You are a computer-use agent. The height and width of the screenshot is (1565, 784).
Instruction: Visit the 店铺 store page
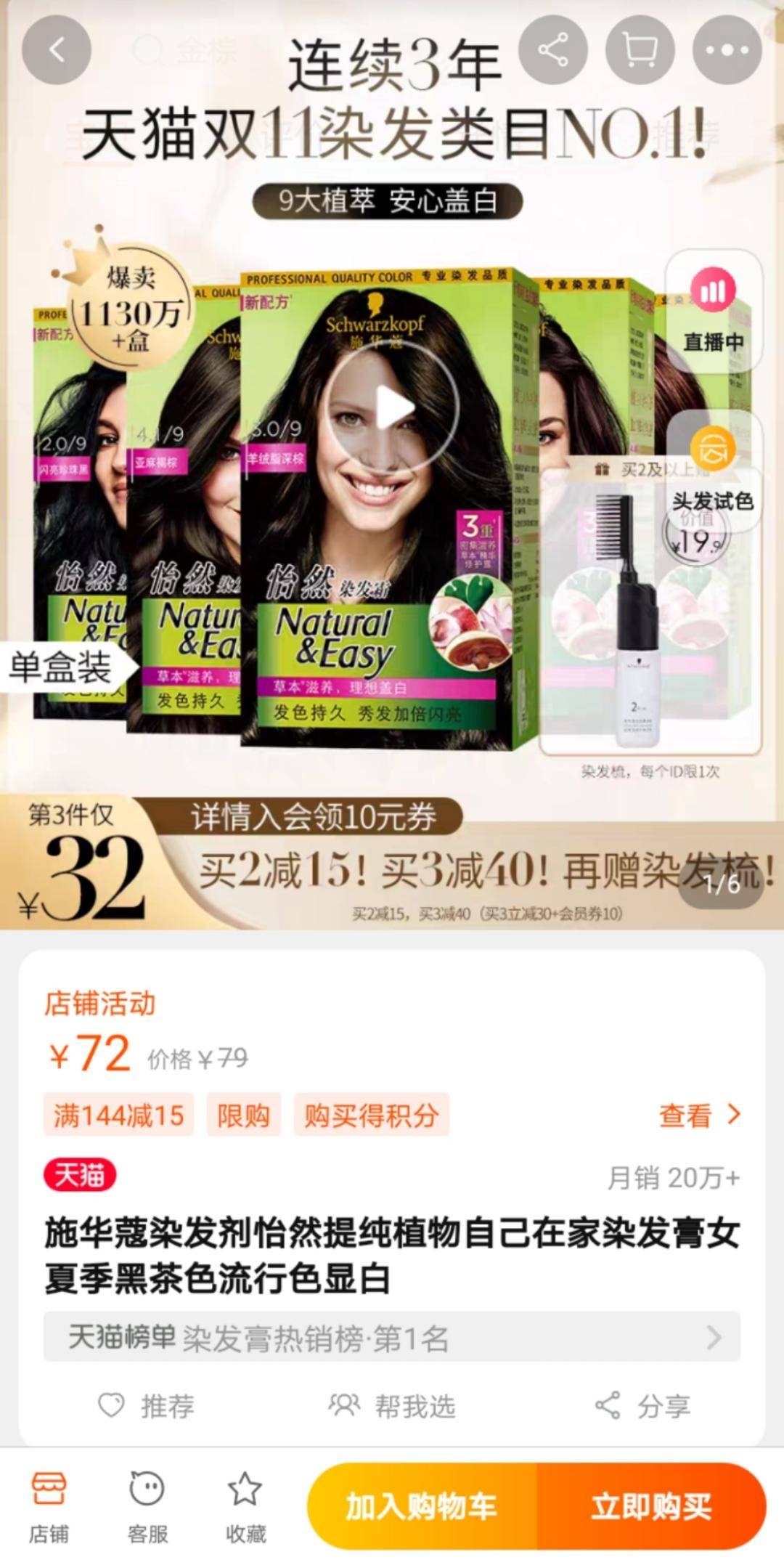point(49,1506)
